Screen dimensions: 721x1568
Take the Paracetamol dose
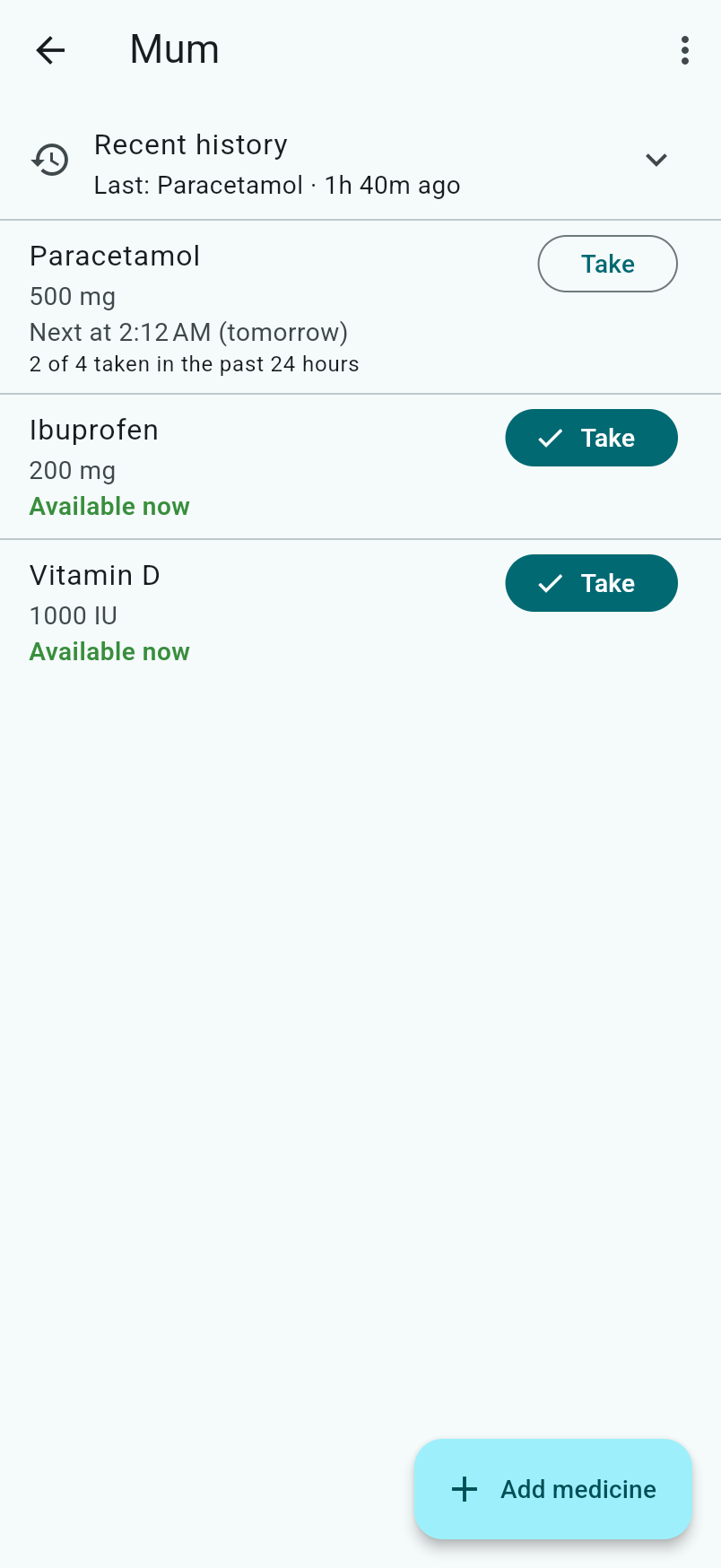tap(607, 264)
